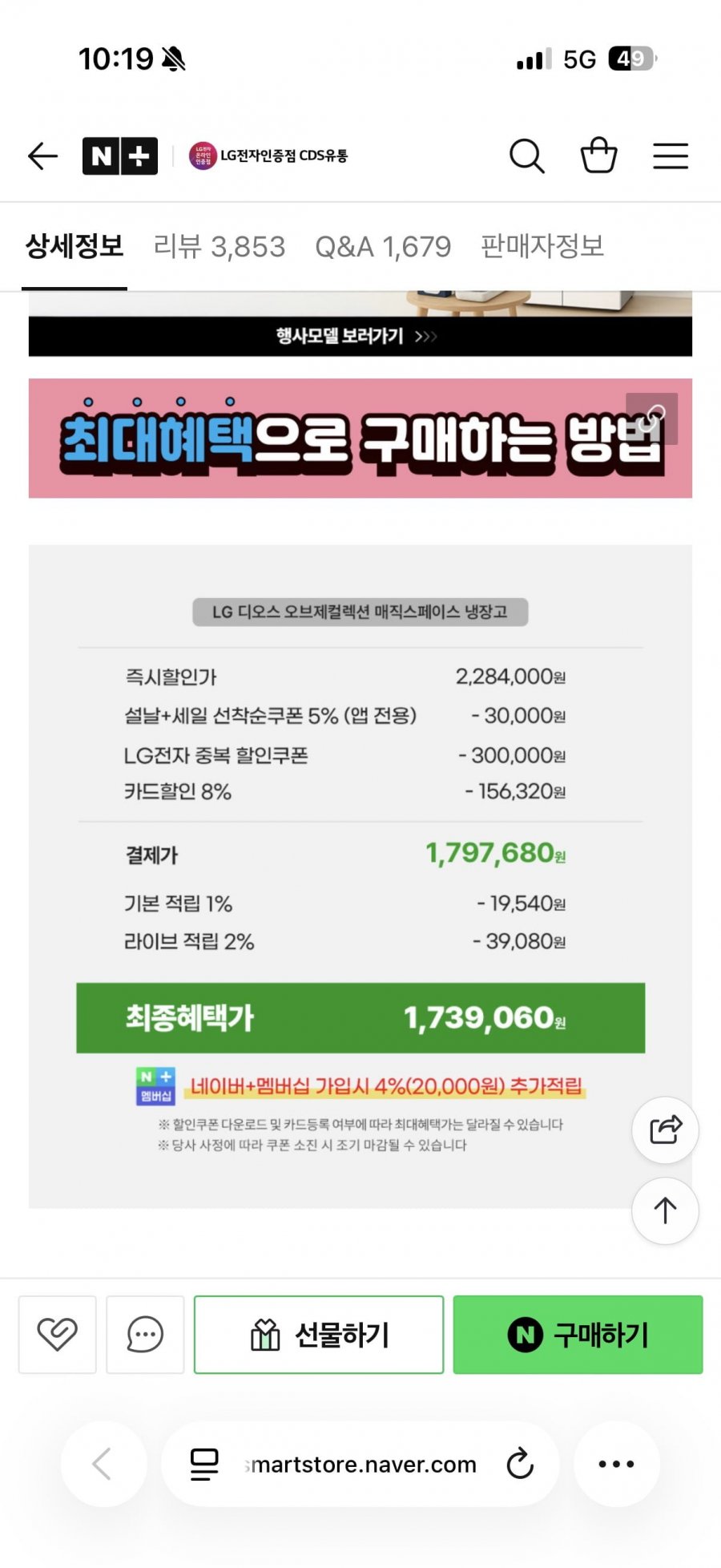Open the search magnifier

(526, 156)
